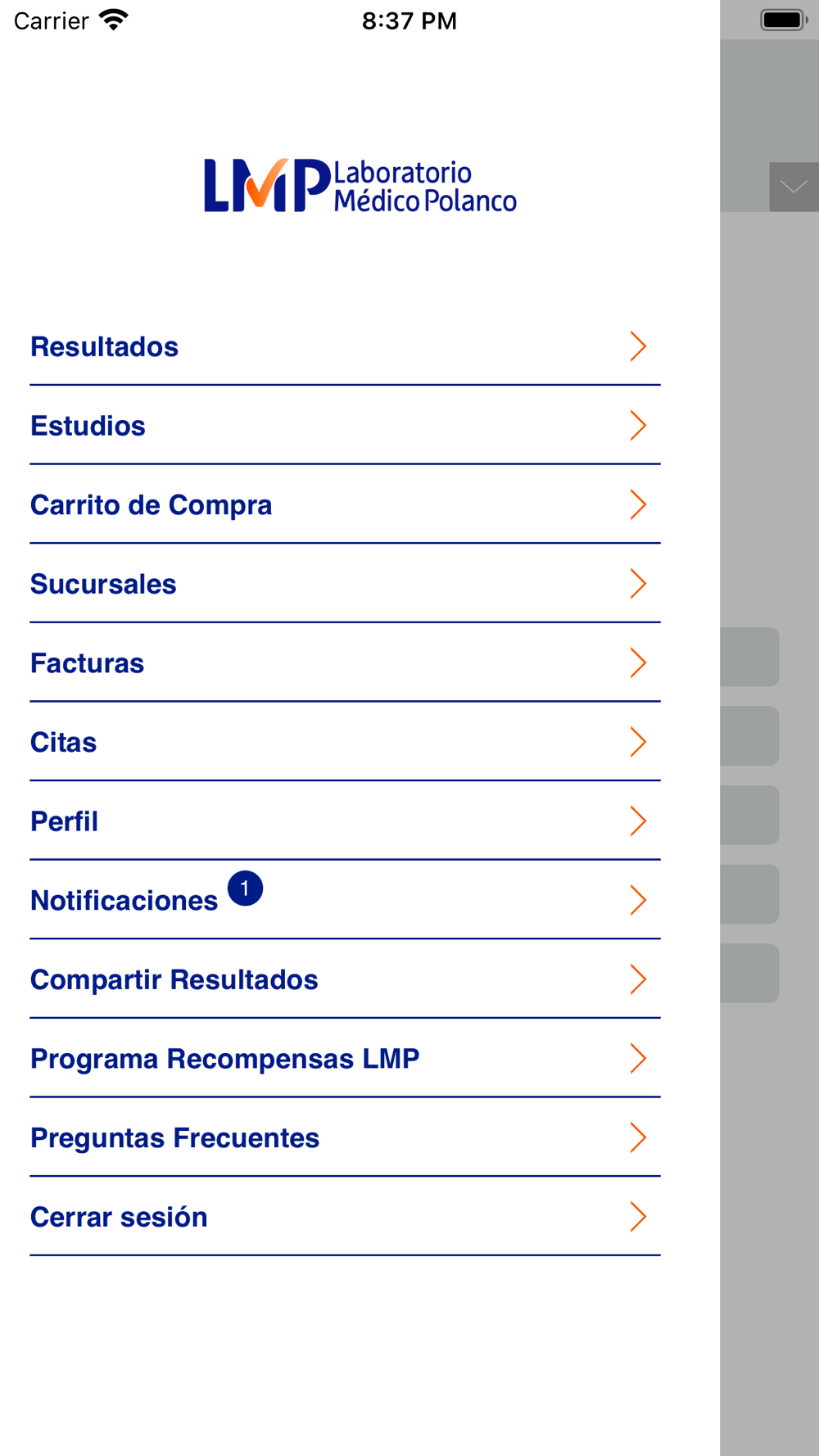Select Citas from the menu
This screenshot has height=1456, width=819.
[x=345, y=742]
